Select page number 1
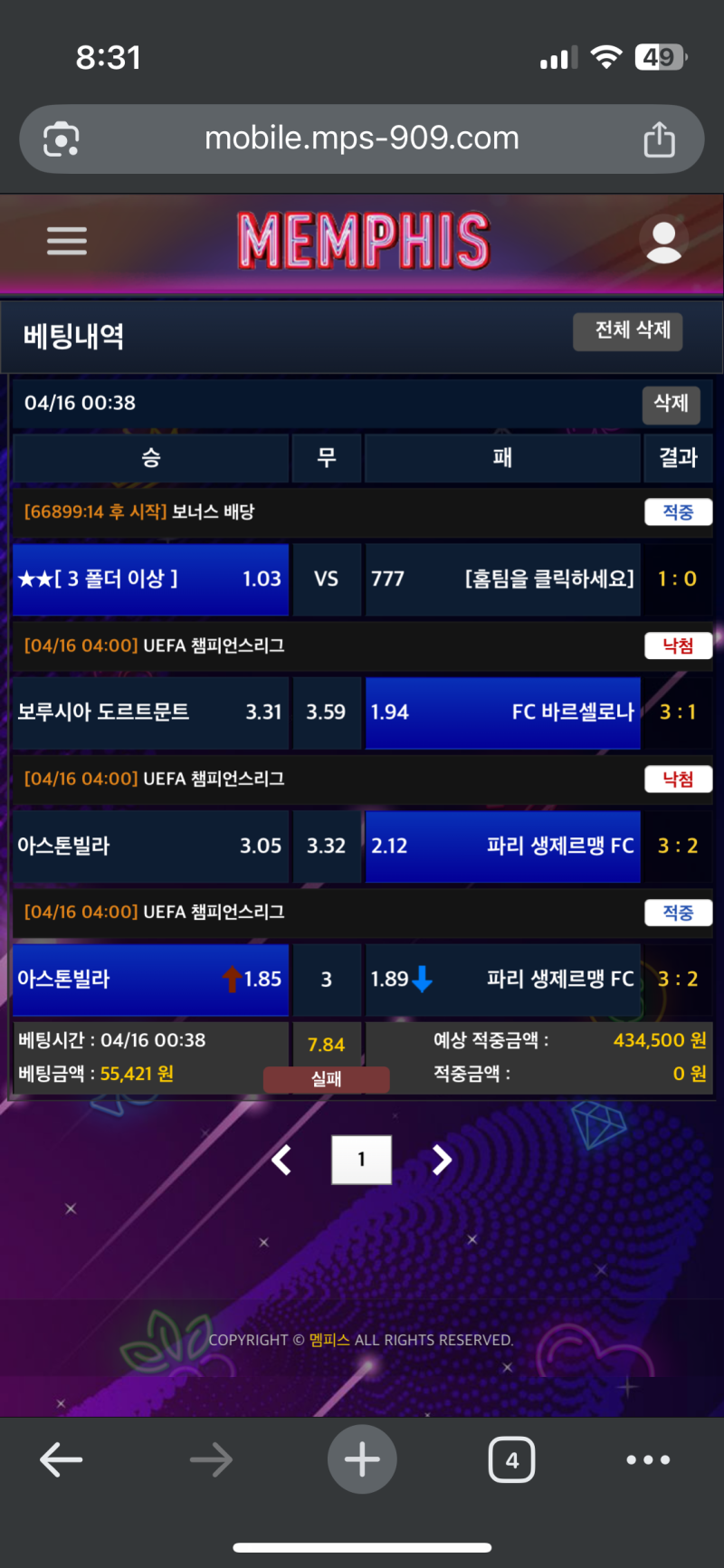This screenshot has height=1568, width=724. tap(361, 1160)
